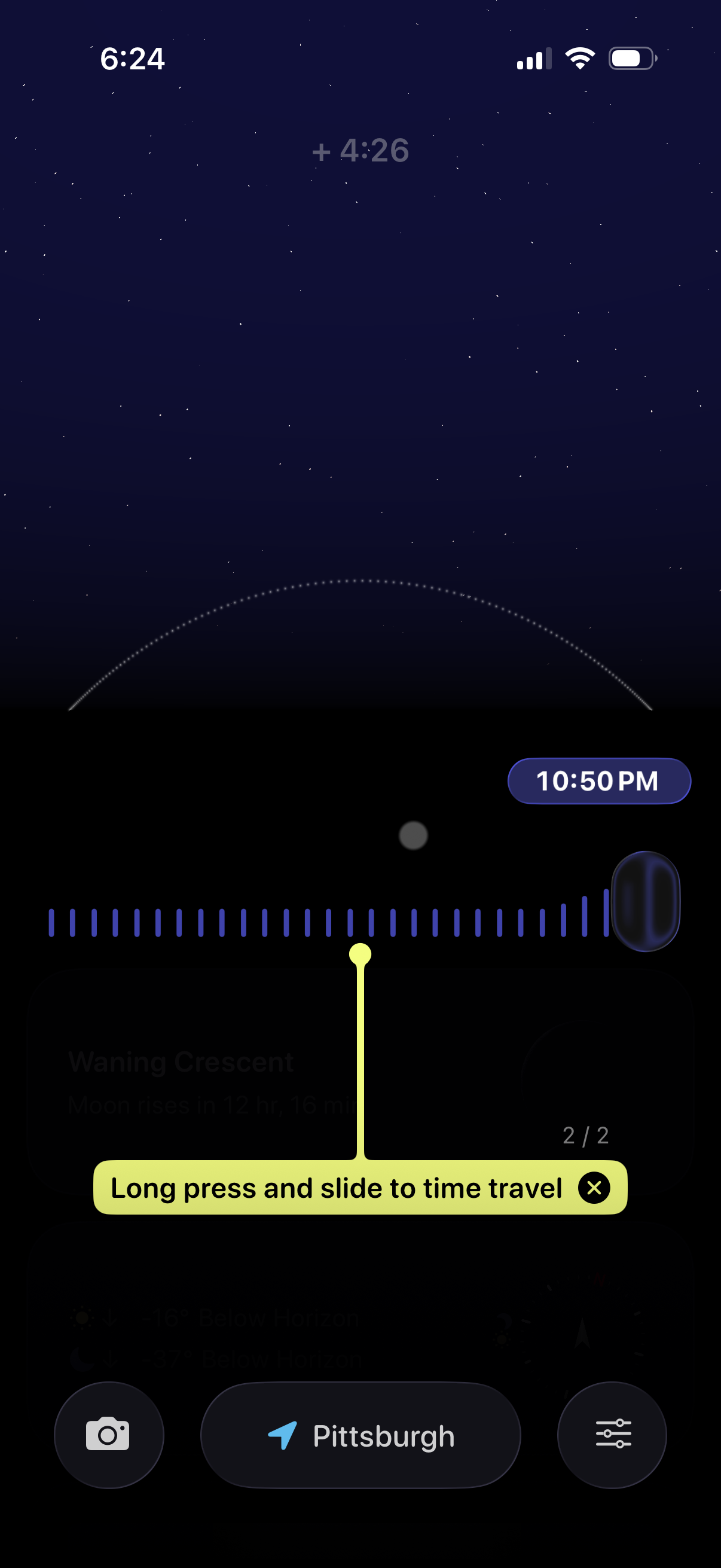Tap the sun icon next to -16° Below Horizon
This screenshot has height=1568, width=721.
pyautogui.click(x=83, y=1319)
